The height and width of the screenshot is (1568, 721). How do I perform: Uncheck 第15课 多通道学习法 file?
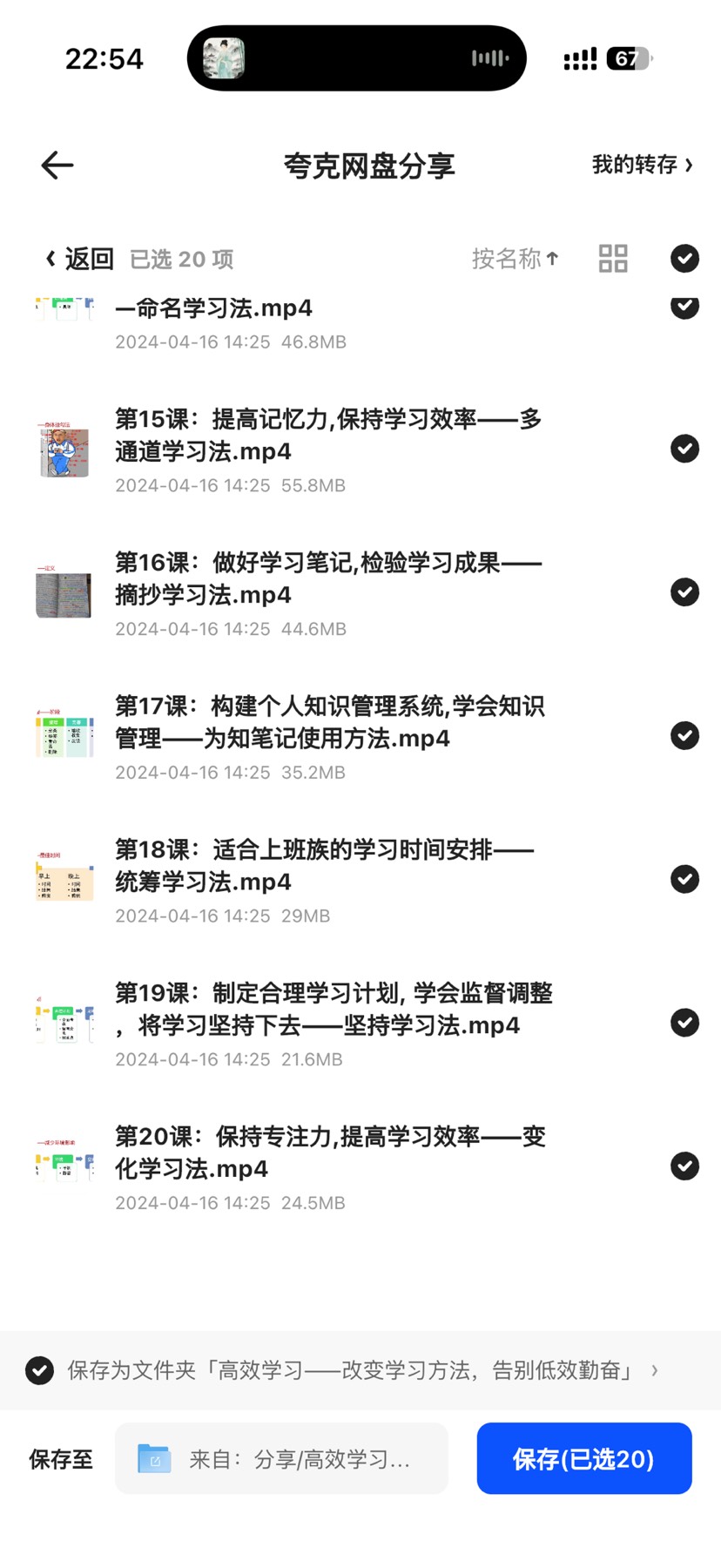(x=685, y=449)
